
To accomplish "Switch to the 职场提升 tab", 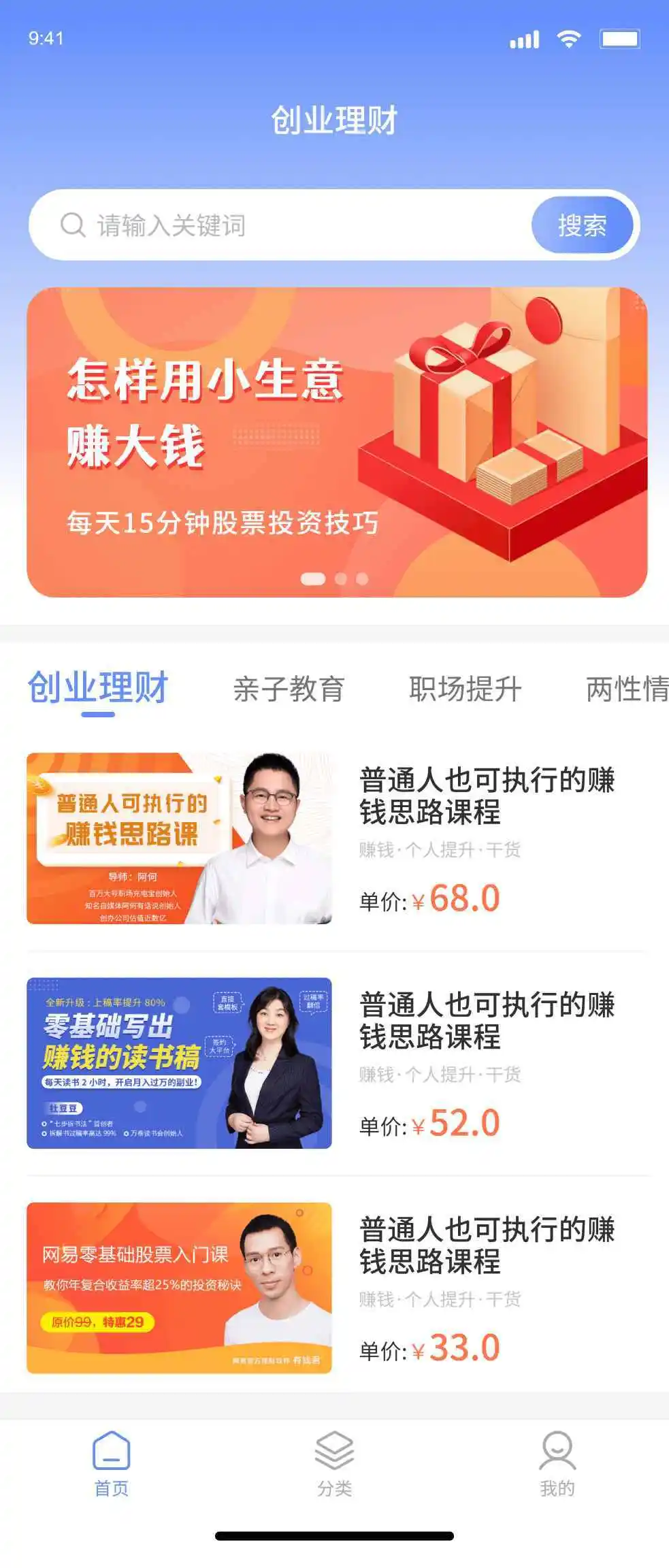I will [x=466, y=689].
